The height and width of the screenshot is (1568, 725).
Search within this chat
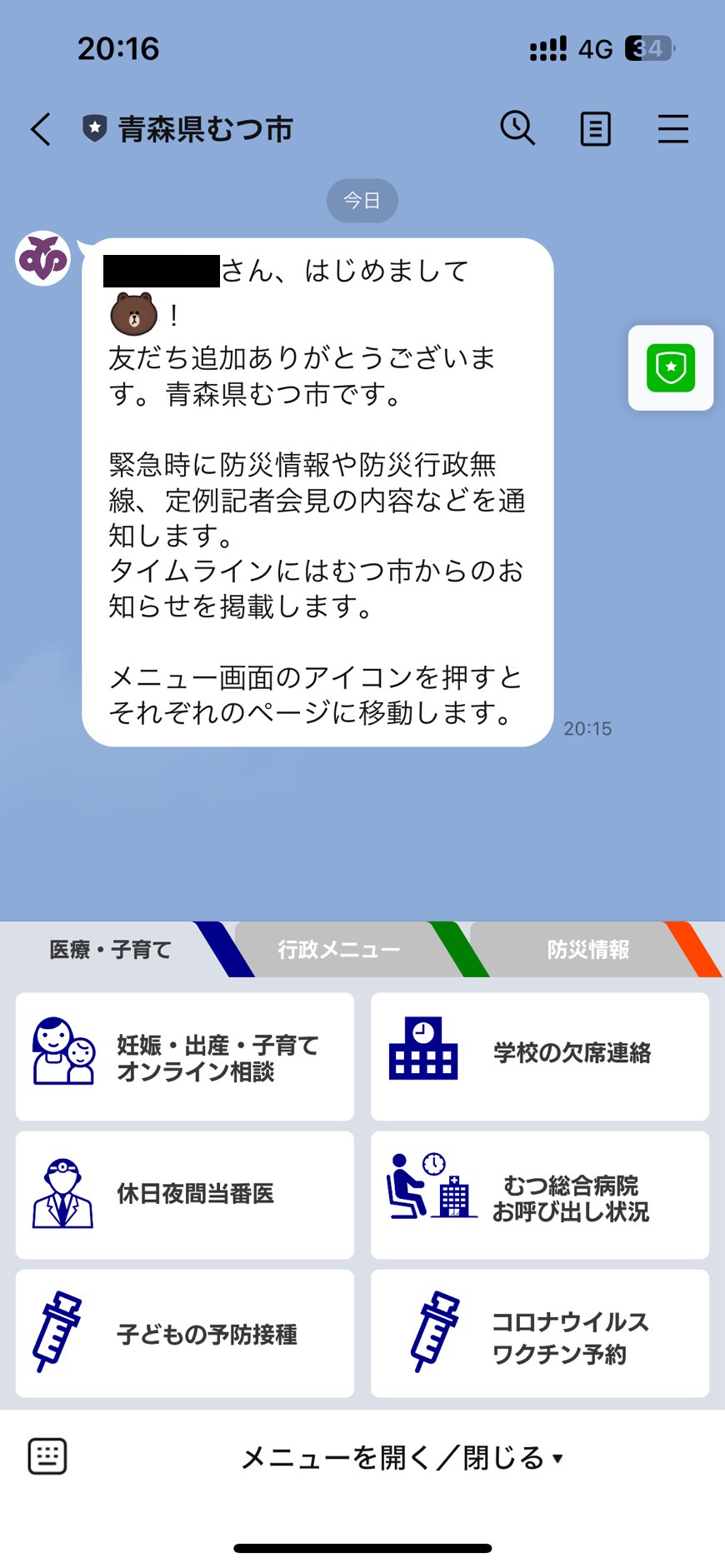coord(517,129)
